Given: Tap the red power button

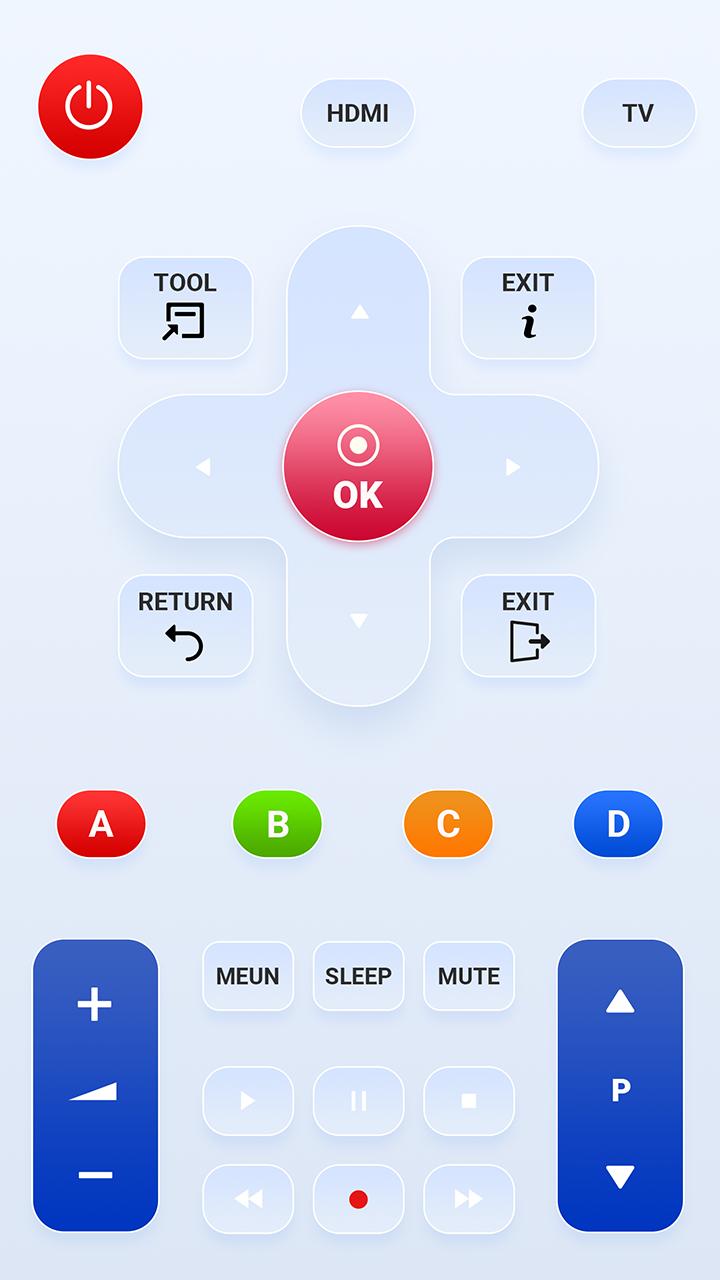Looking at the screenshot, I should 90,106.
